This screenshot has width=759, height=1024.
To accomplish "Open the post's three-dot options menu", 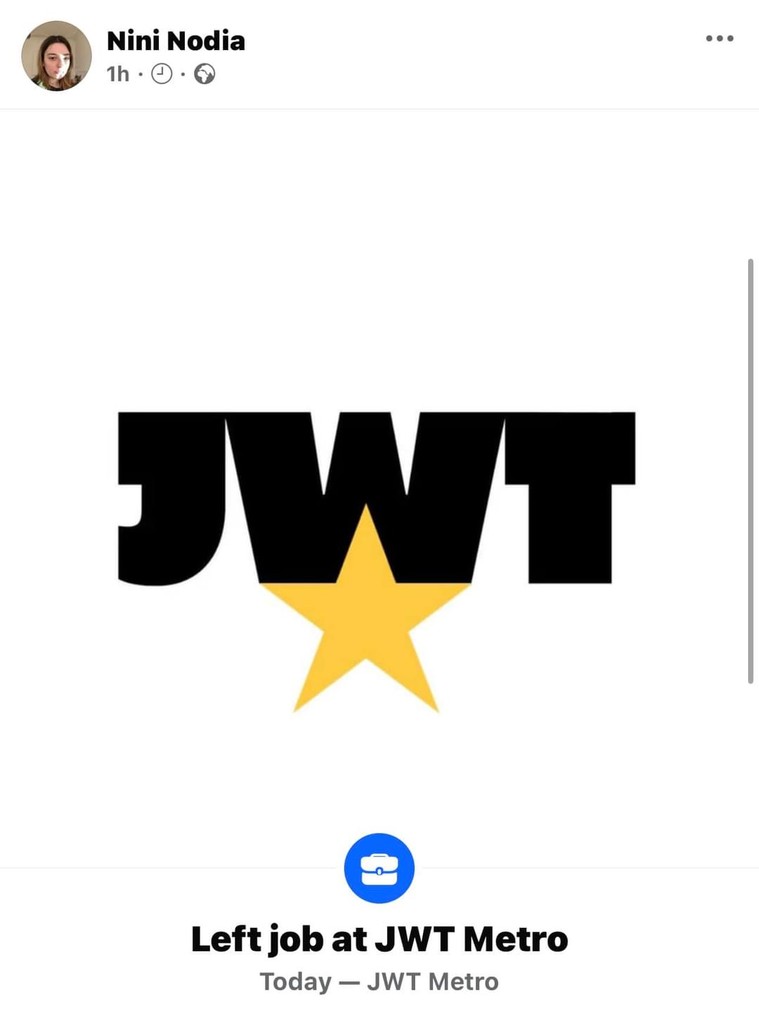I will 719,39.
